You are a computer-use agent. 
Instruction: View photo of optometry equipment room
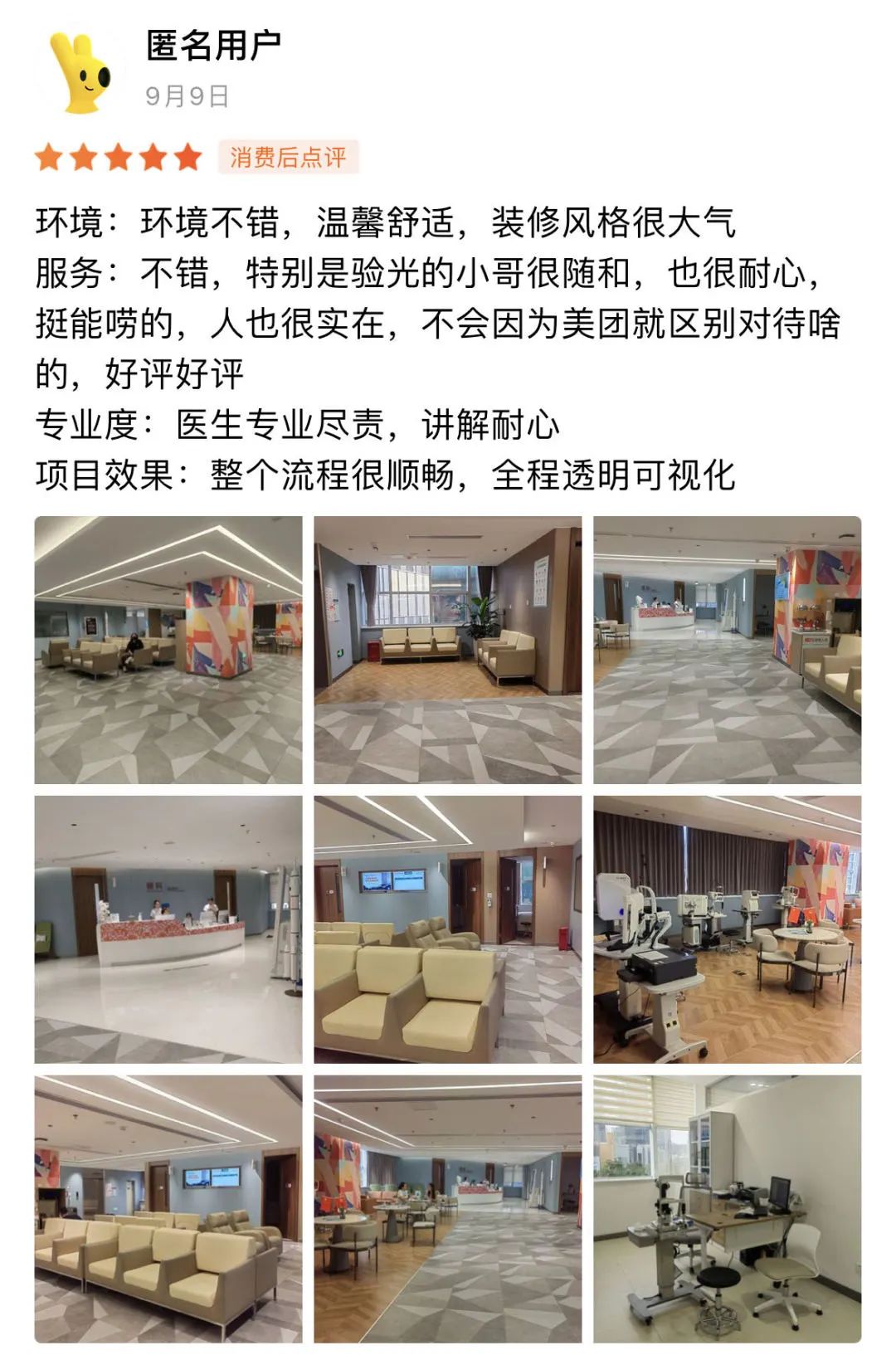[727, 929]
